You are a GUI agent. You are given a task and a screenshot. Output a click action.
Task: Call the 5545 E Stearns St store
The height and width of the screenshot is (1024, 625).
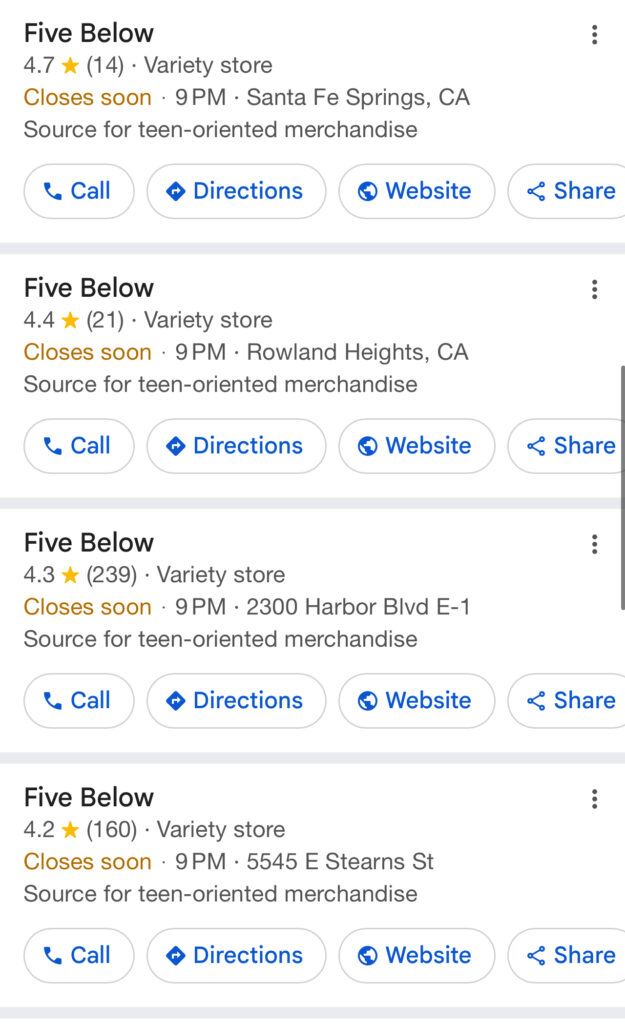point(78,956)
